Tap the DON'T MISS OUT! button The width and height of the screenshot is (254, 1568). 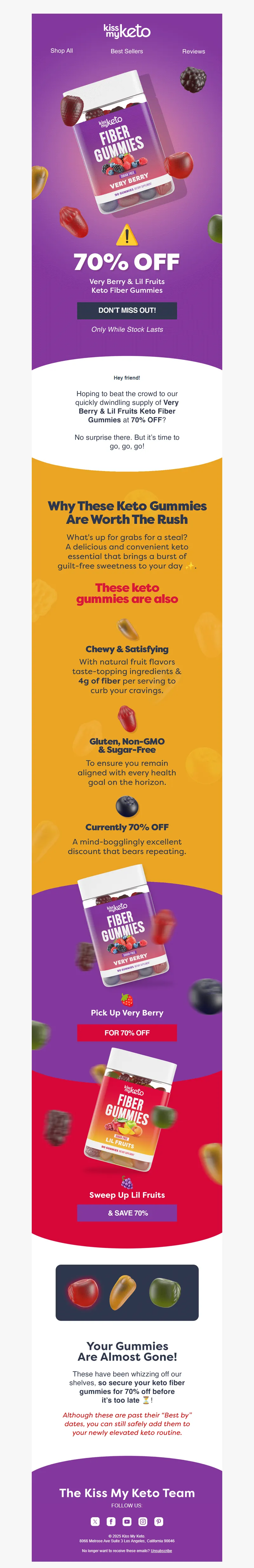127,310
